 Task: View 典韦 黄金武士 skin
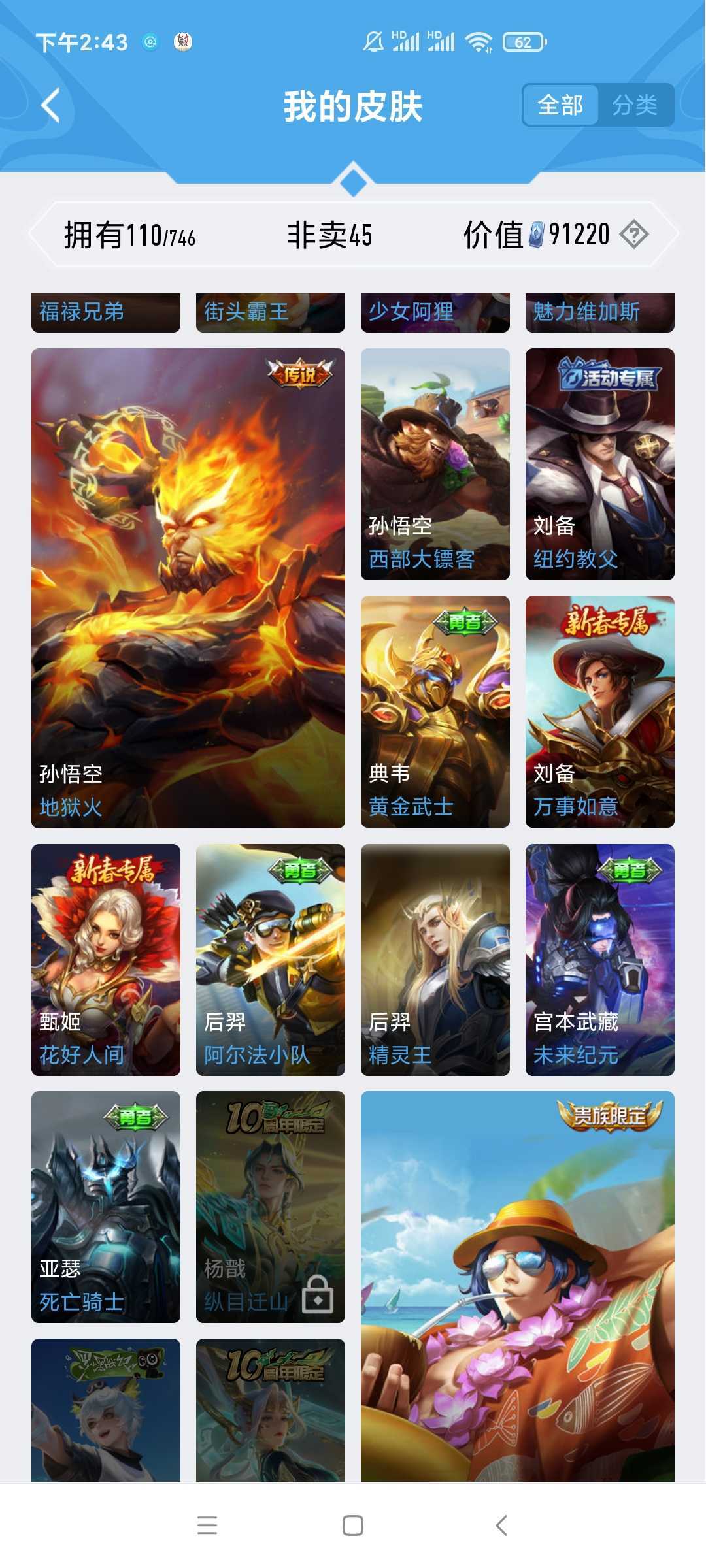pyautogui.click(x=435, y=711)
